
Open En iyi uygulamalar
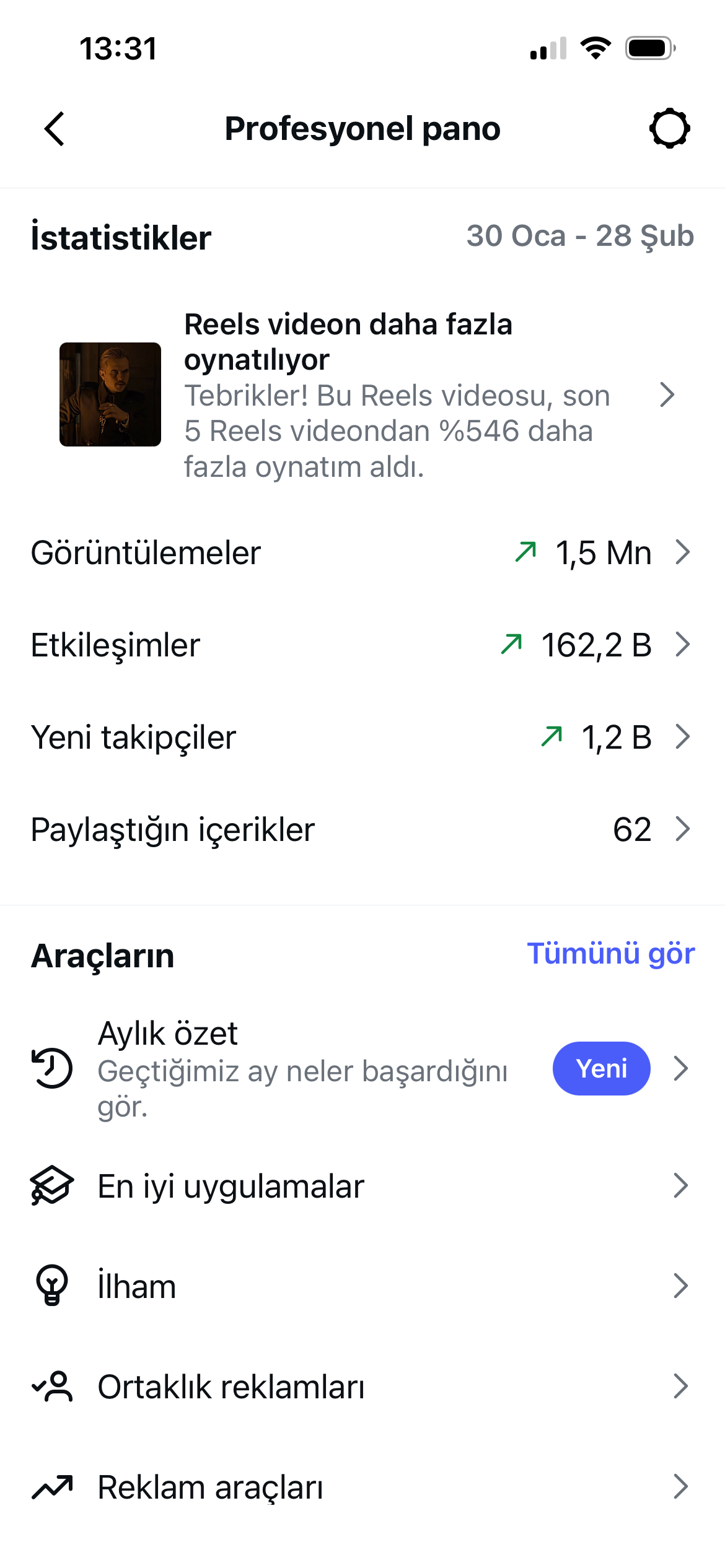pos(362,1187)
